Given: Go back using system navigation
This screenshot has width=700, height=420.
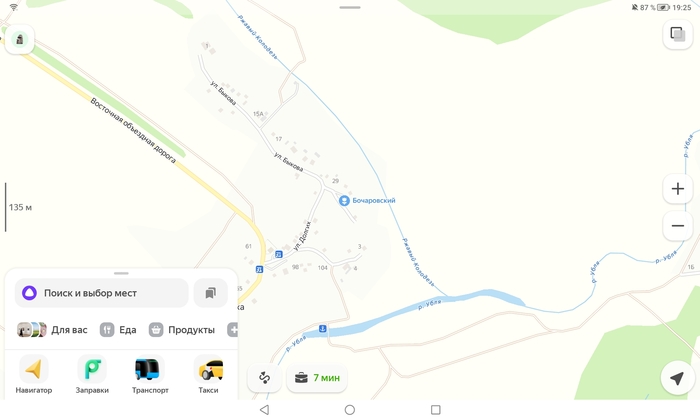Looking at the screenshot, I should 264,410.
